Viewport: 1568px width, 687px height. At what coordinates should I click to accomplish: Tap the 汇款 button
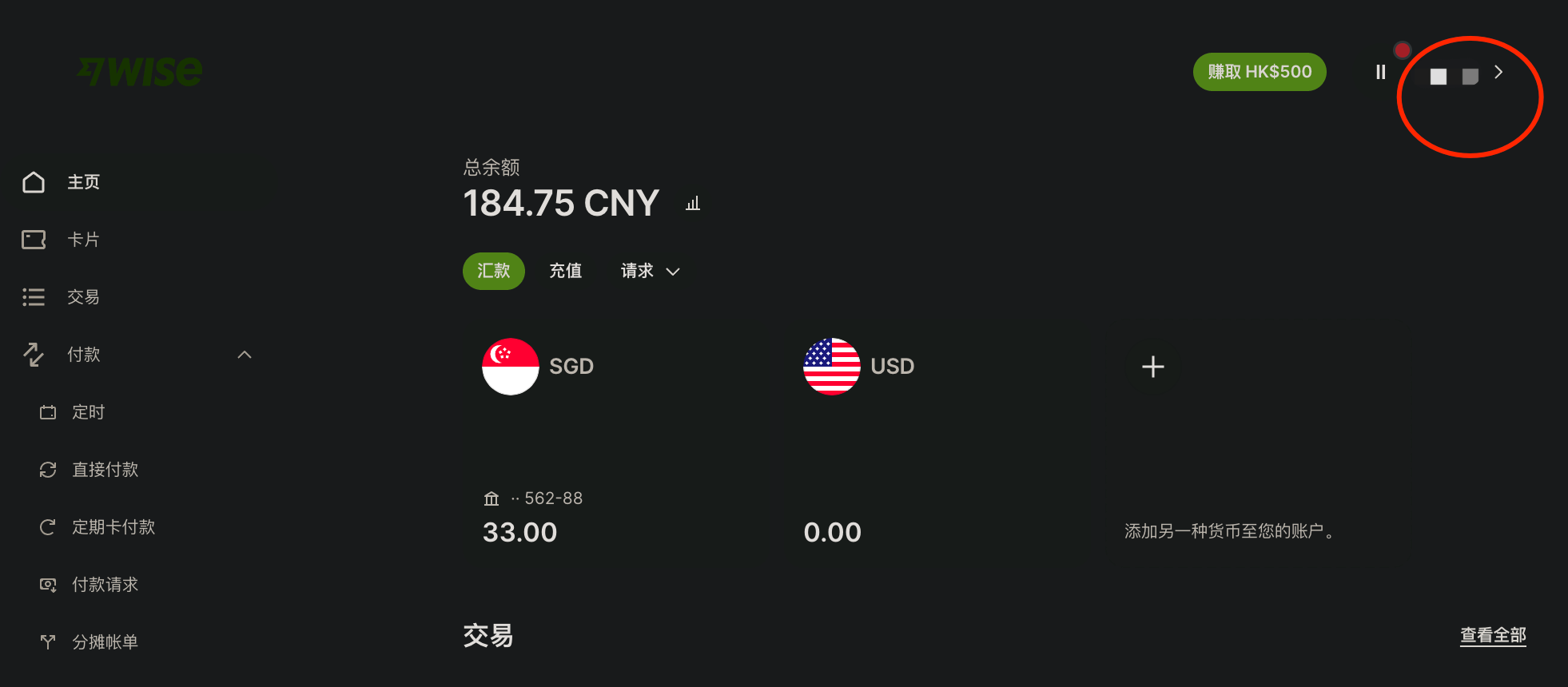click(494, 271)
